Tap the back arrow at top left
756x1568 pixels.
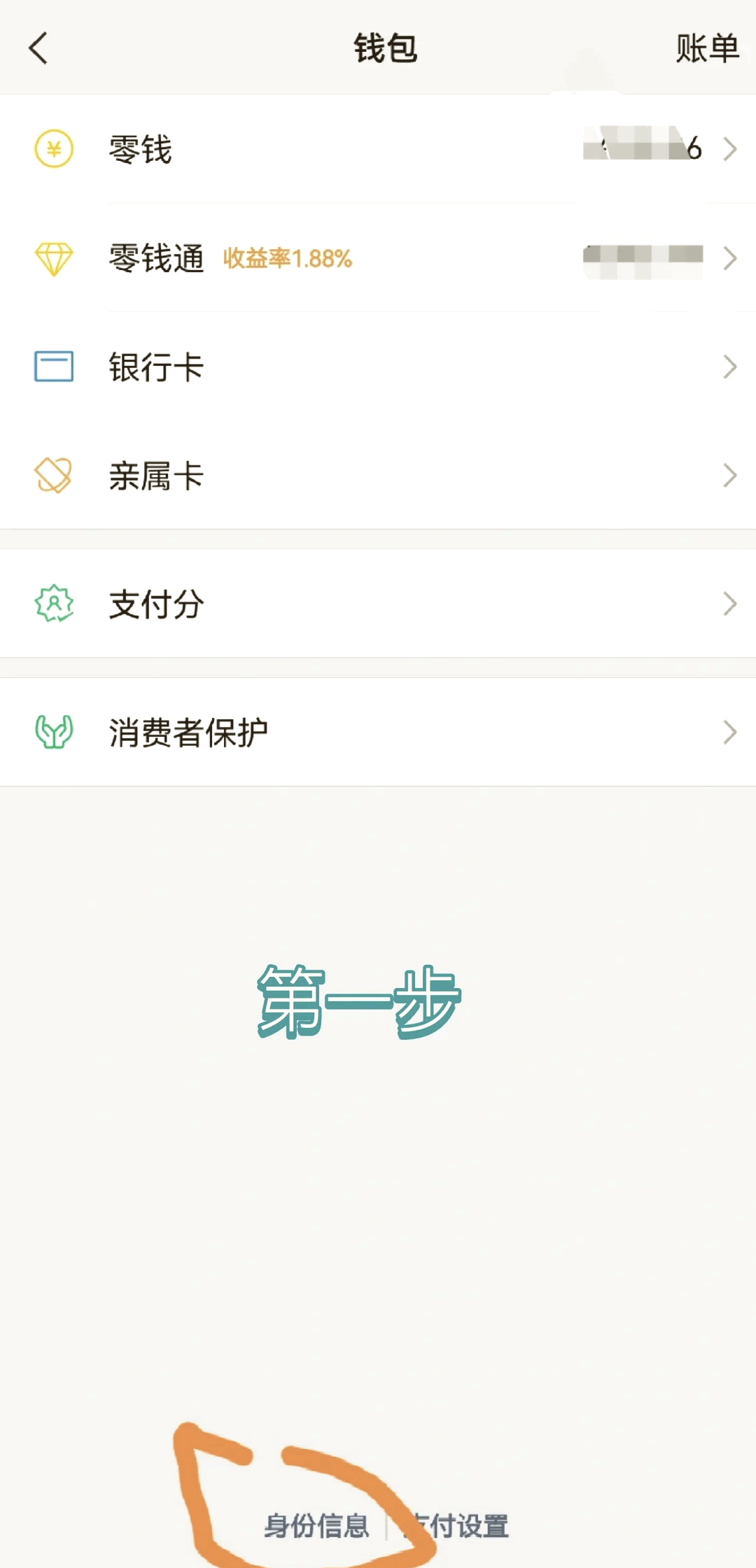coord(38,49)
